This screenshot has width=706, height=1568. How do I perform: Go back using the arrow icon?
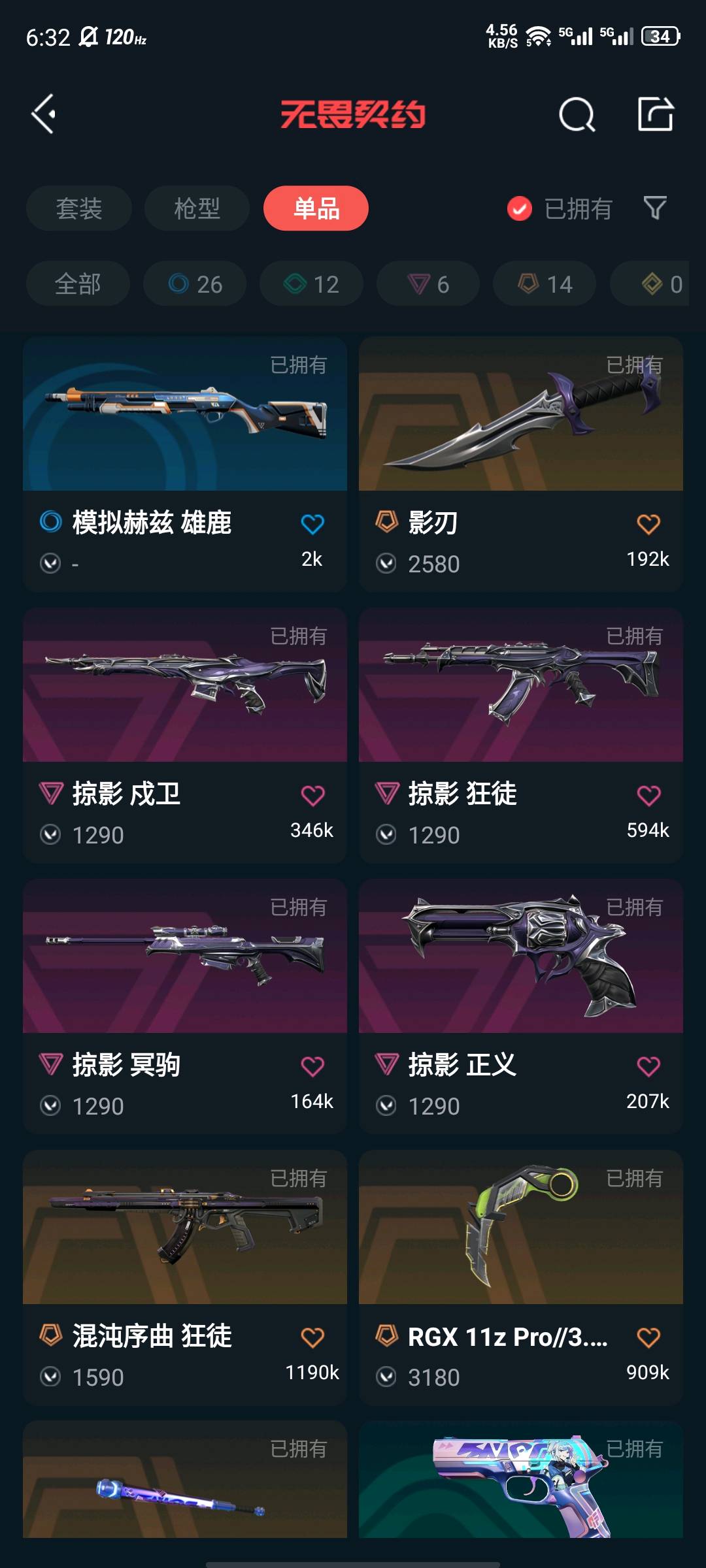point(44,114)
